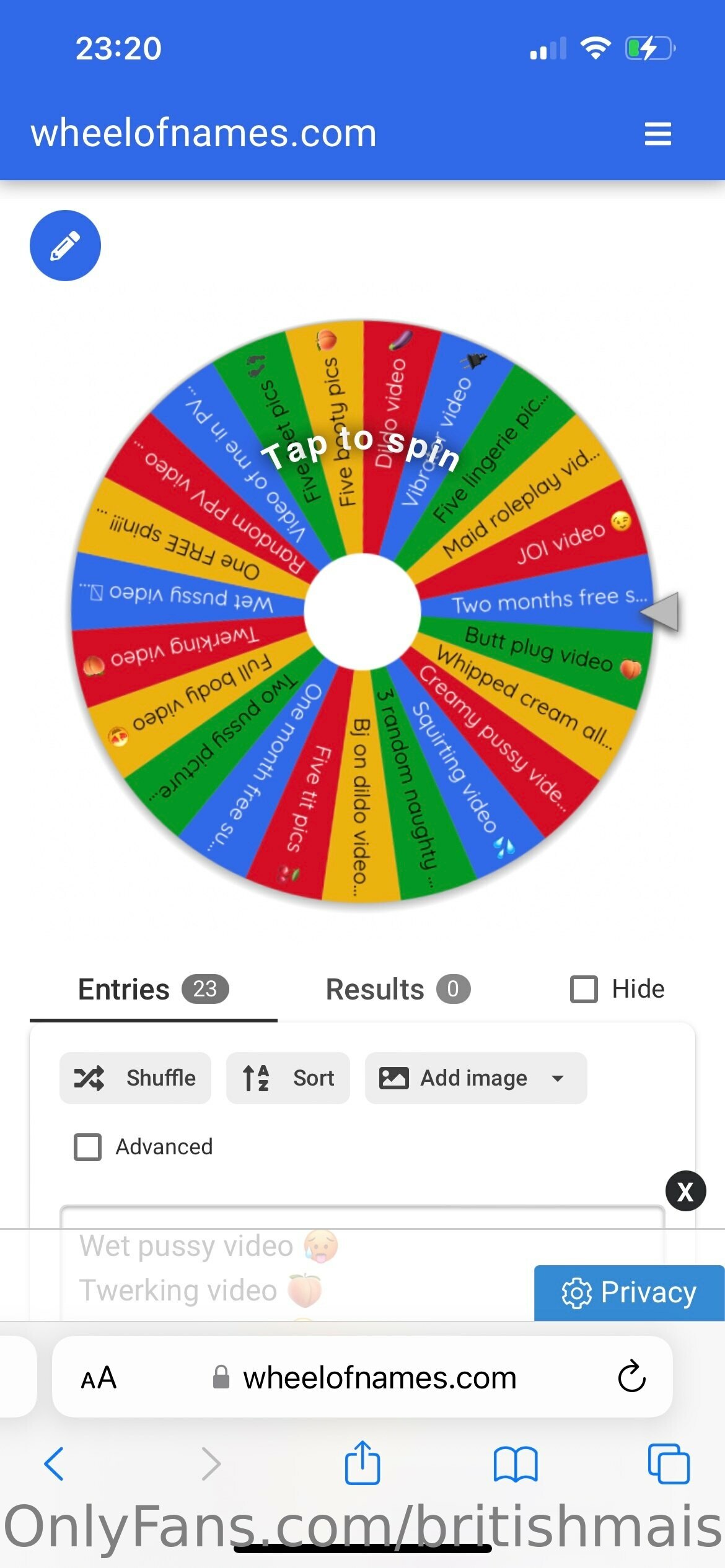Screen dimensions: 725x1568
Task: Open the hamburger menu
Action: [x=657, y=134]
